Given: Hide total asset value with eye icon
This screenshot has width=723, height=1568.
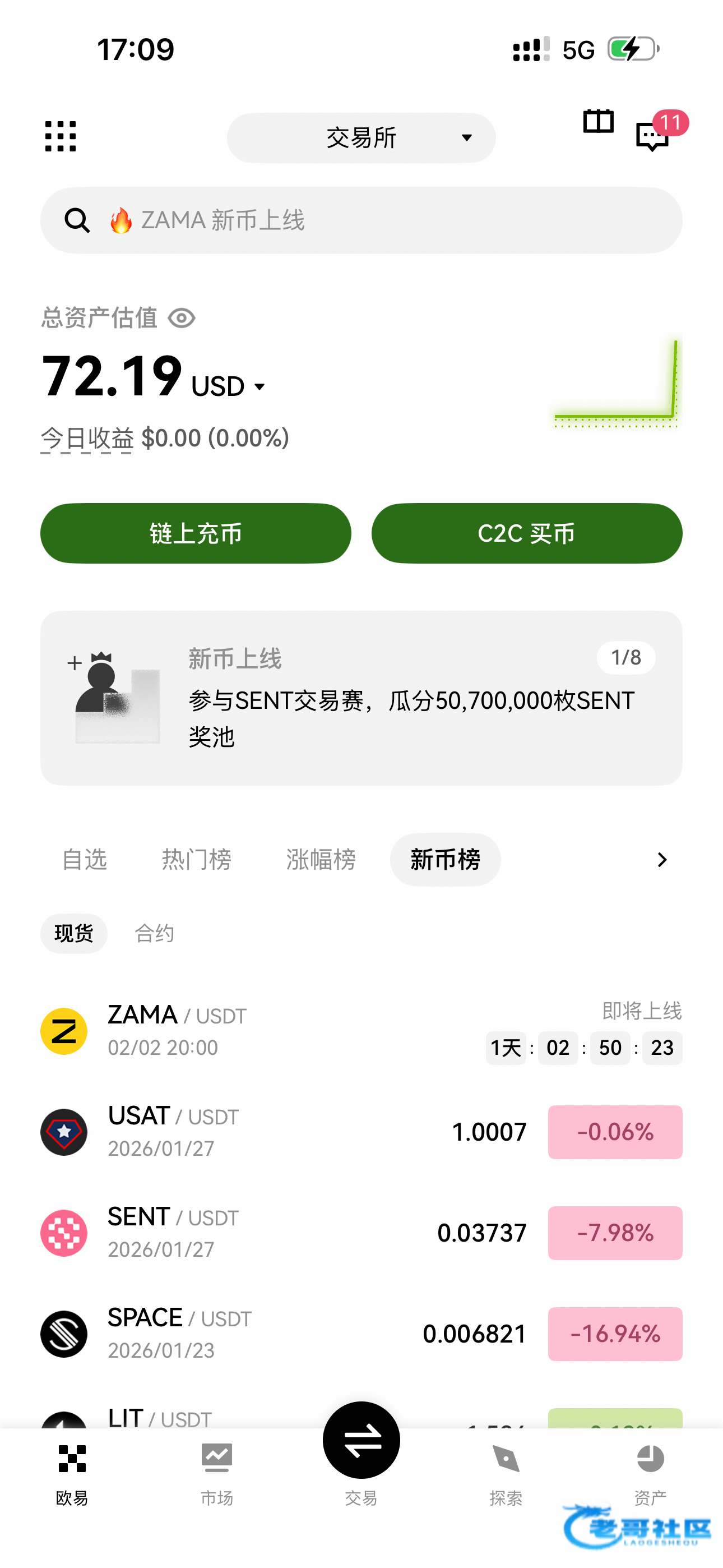Looking at the screenshot, I should (x=182, y=318).
